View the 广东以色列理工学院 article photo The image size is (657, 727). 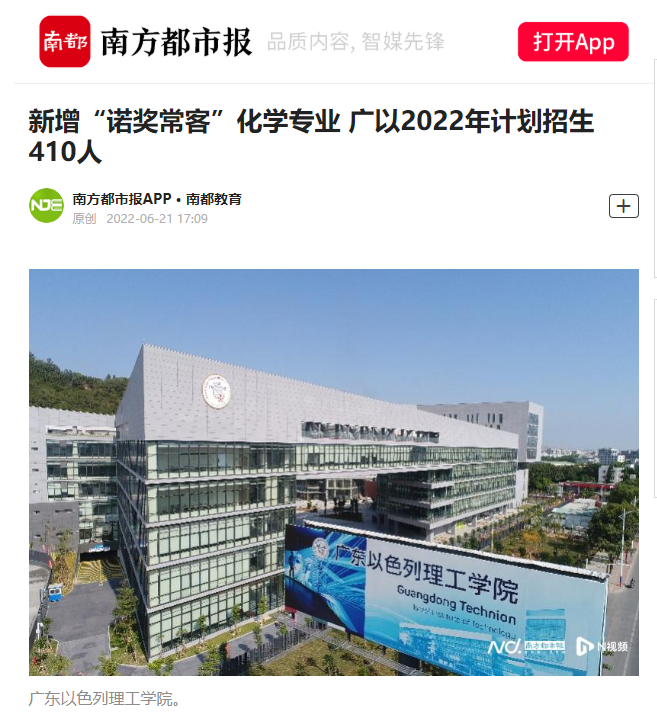pos(333,472)
